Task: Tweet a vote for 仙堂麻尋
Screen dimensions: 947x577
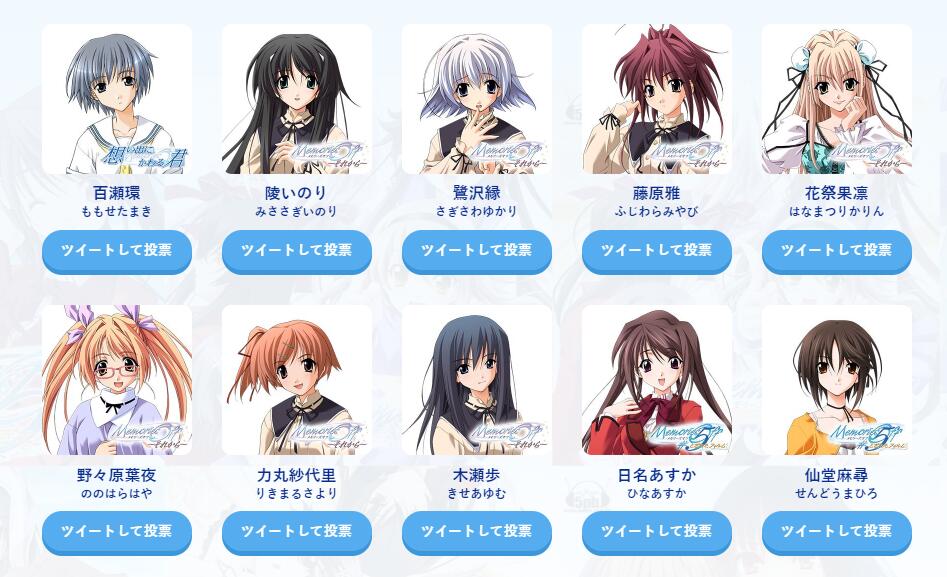Action: (x=837, y=531)
